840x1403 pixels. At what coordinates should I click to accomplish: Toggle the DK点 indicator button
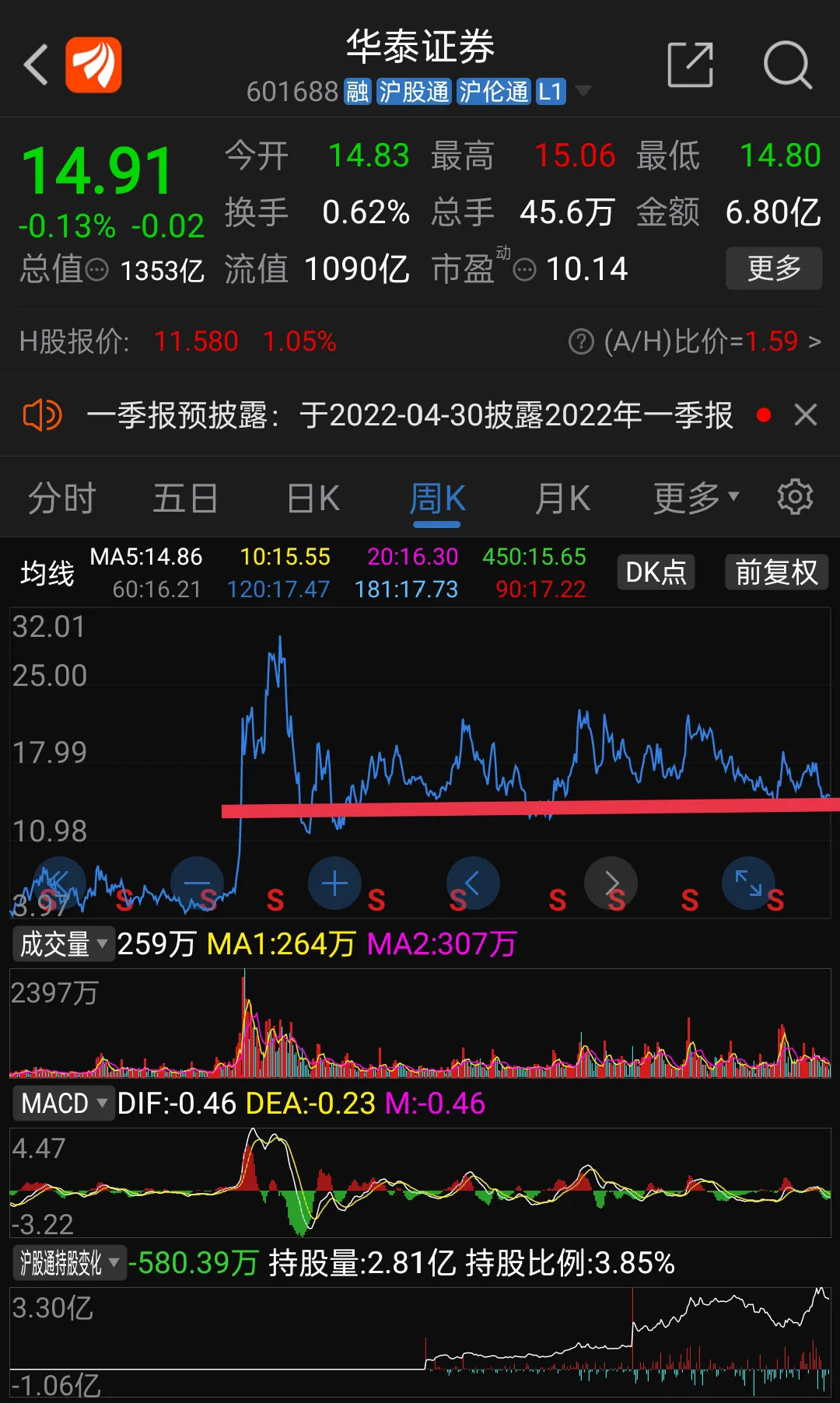click(656, 572)
